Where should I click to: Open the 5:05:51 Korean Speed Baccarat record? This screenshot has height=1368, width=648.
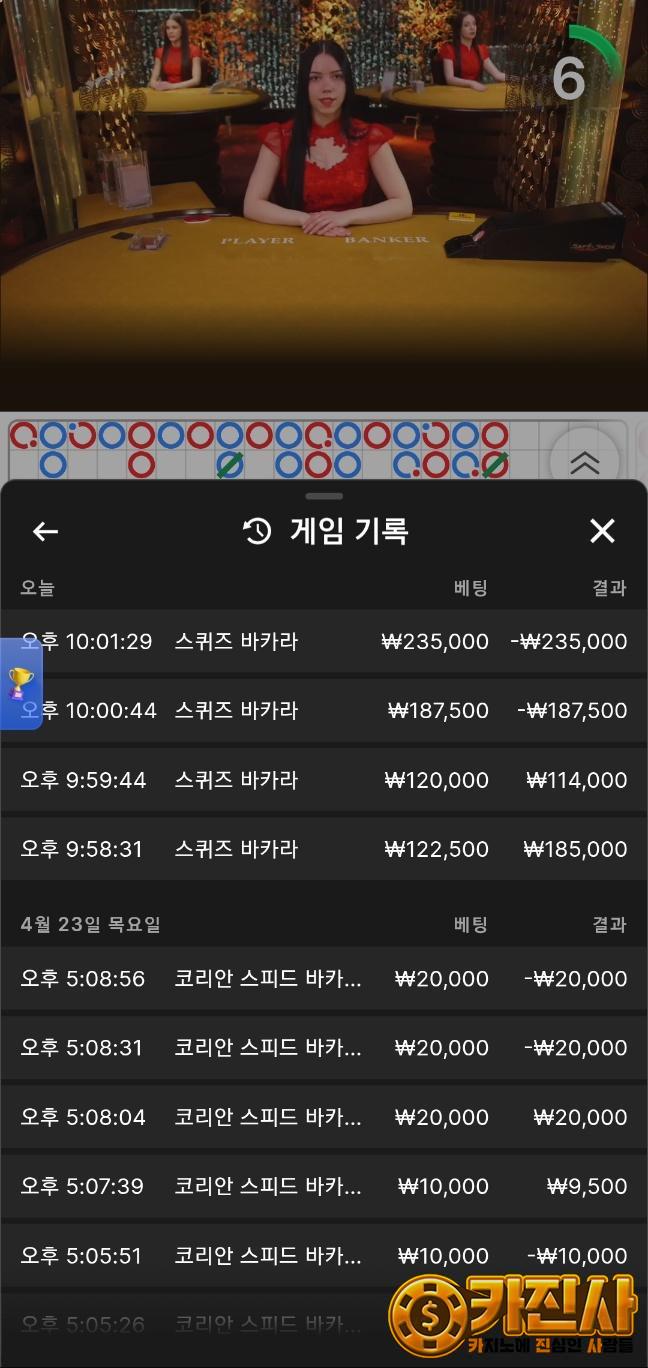(324, 1255)
